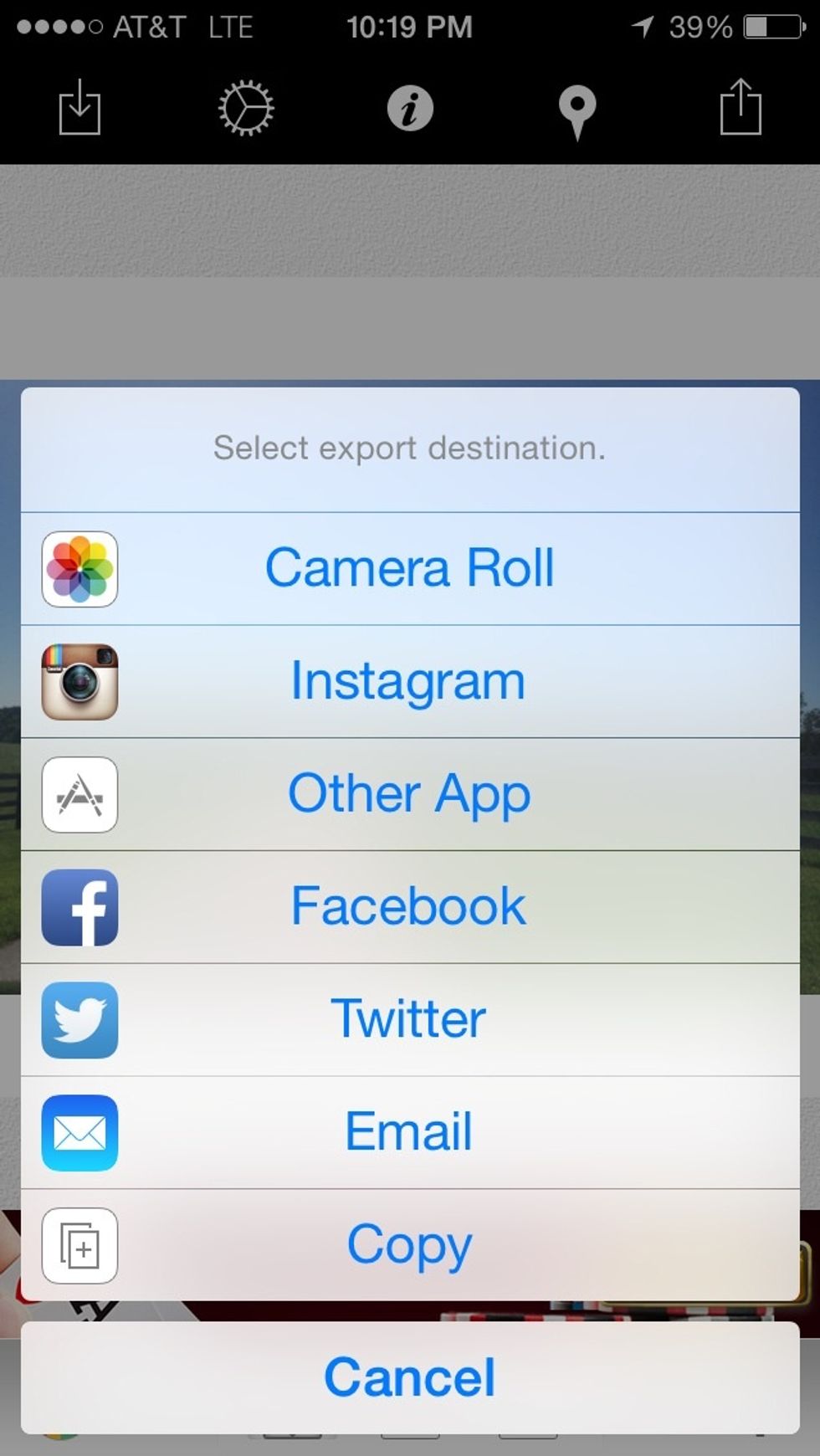Open the settings gear in the top toolbar
This screenshot has height=1456, width=820.
coord(245,108)
